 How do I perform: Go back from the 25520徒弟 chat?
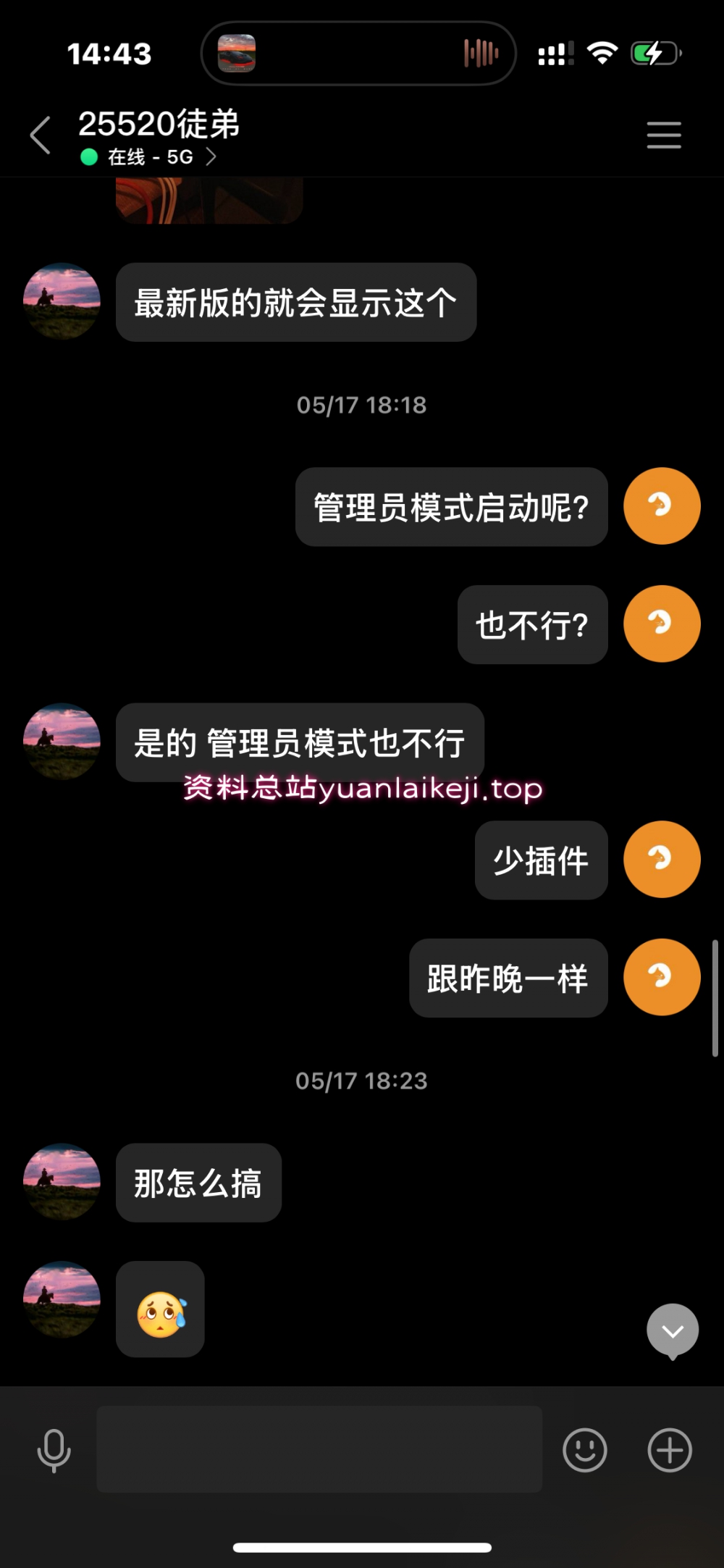pos(41,135)
